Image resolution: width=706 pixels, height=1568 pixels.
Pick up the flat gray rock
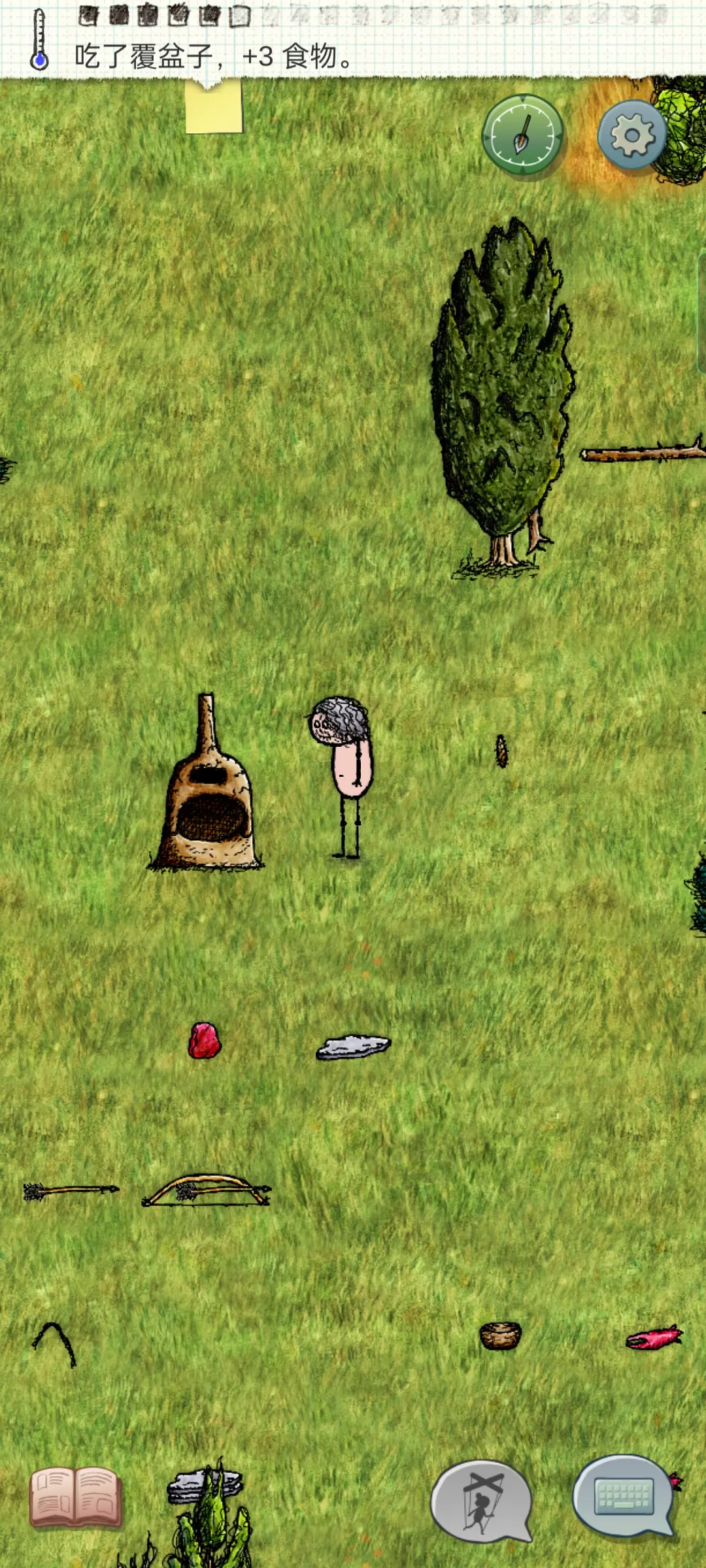click(x=354, y=1047)
